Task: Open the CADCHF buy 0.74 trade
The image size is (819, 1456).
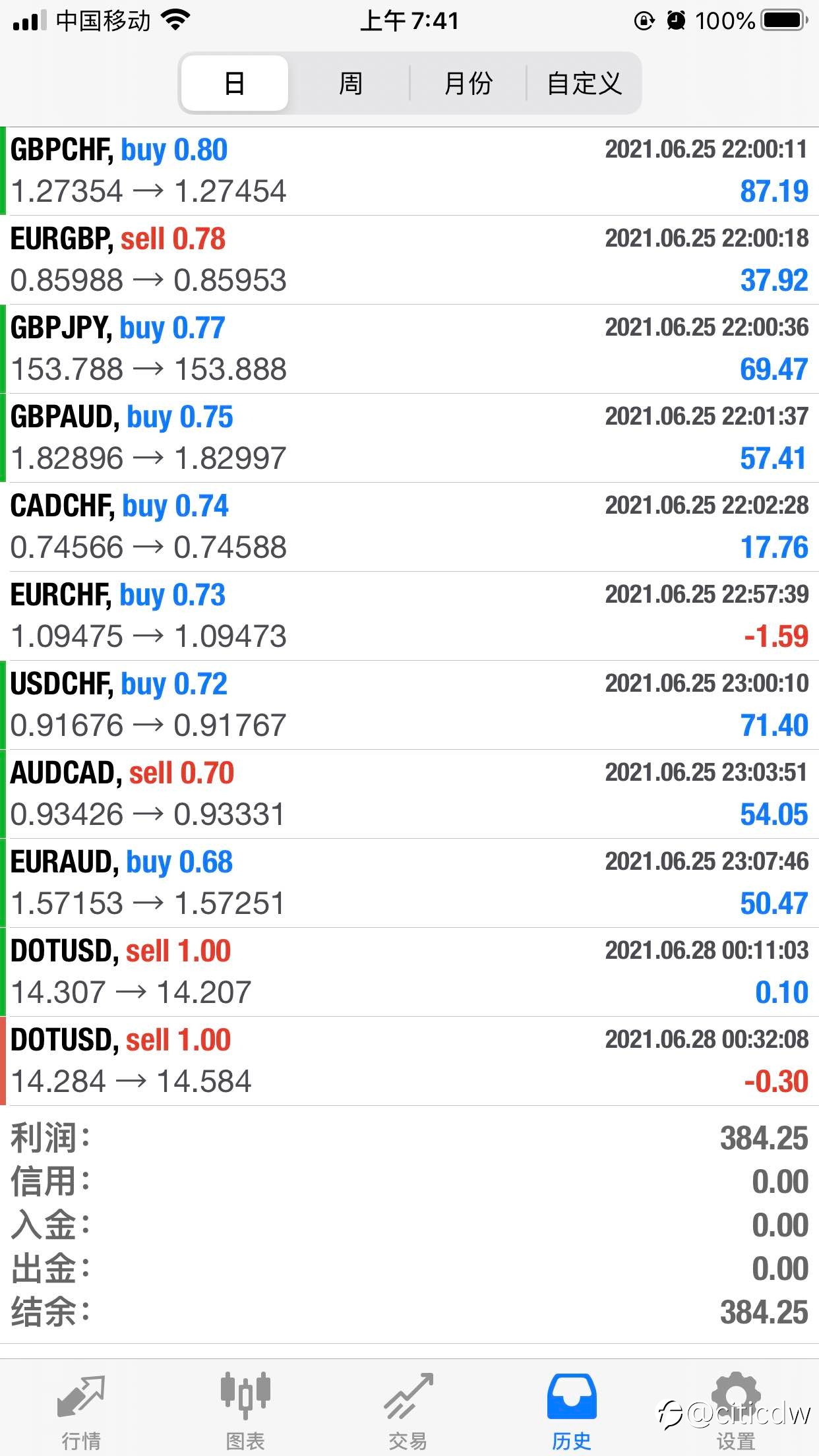Action: [x=409, y=528]
